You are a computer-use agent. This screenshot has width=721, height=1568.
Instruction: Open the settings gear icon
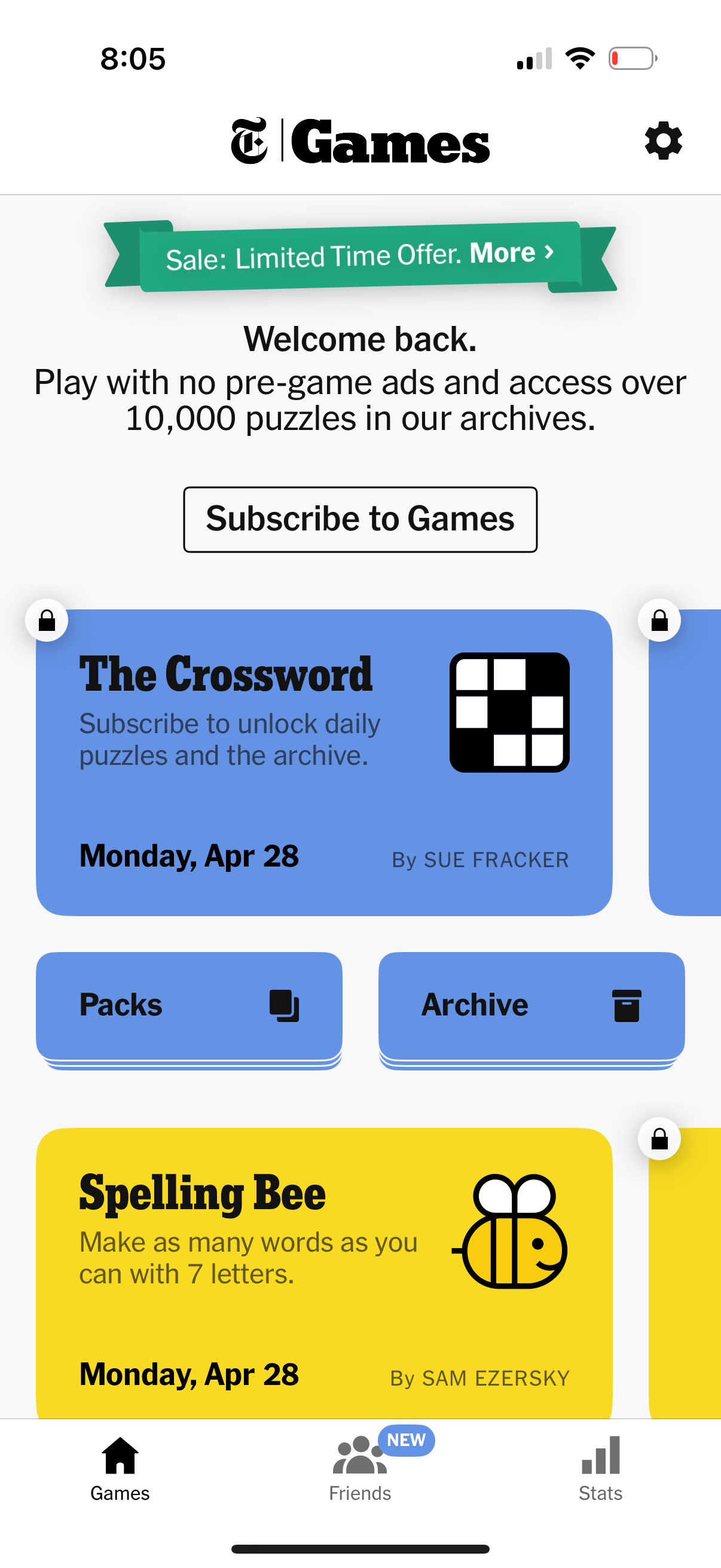tap(662, 141)
